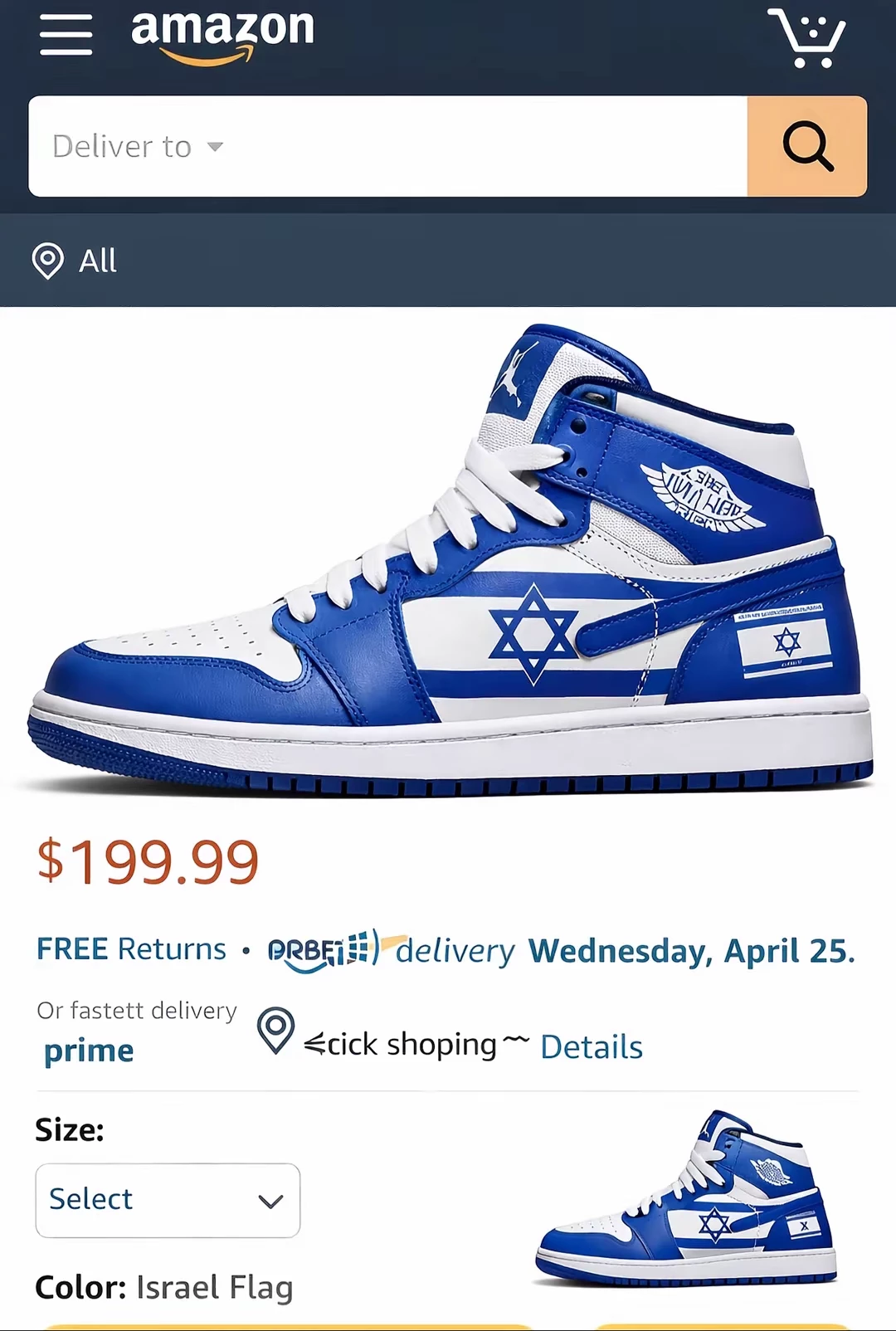Open the shopping cart
896x1331 pixels.
pos(806,37)
